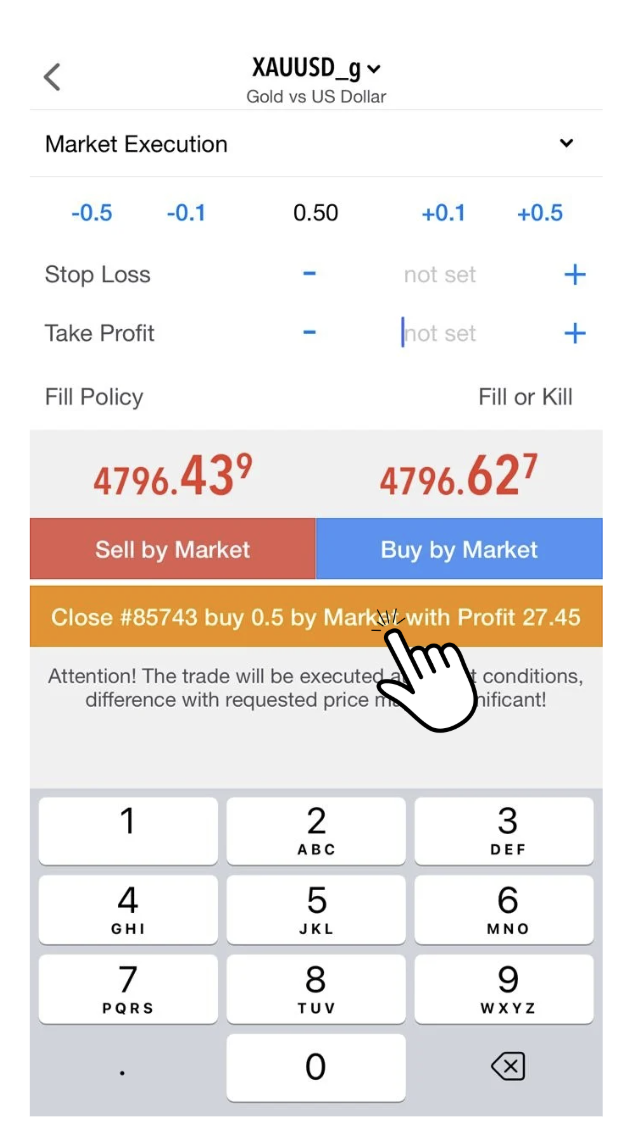Type digit 5 on the keypad

click(316, 909)
